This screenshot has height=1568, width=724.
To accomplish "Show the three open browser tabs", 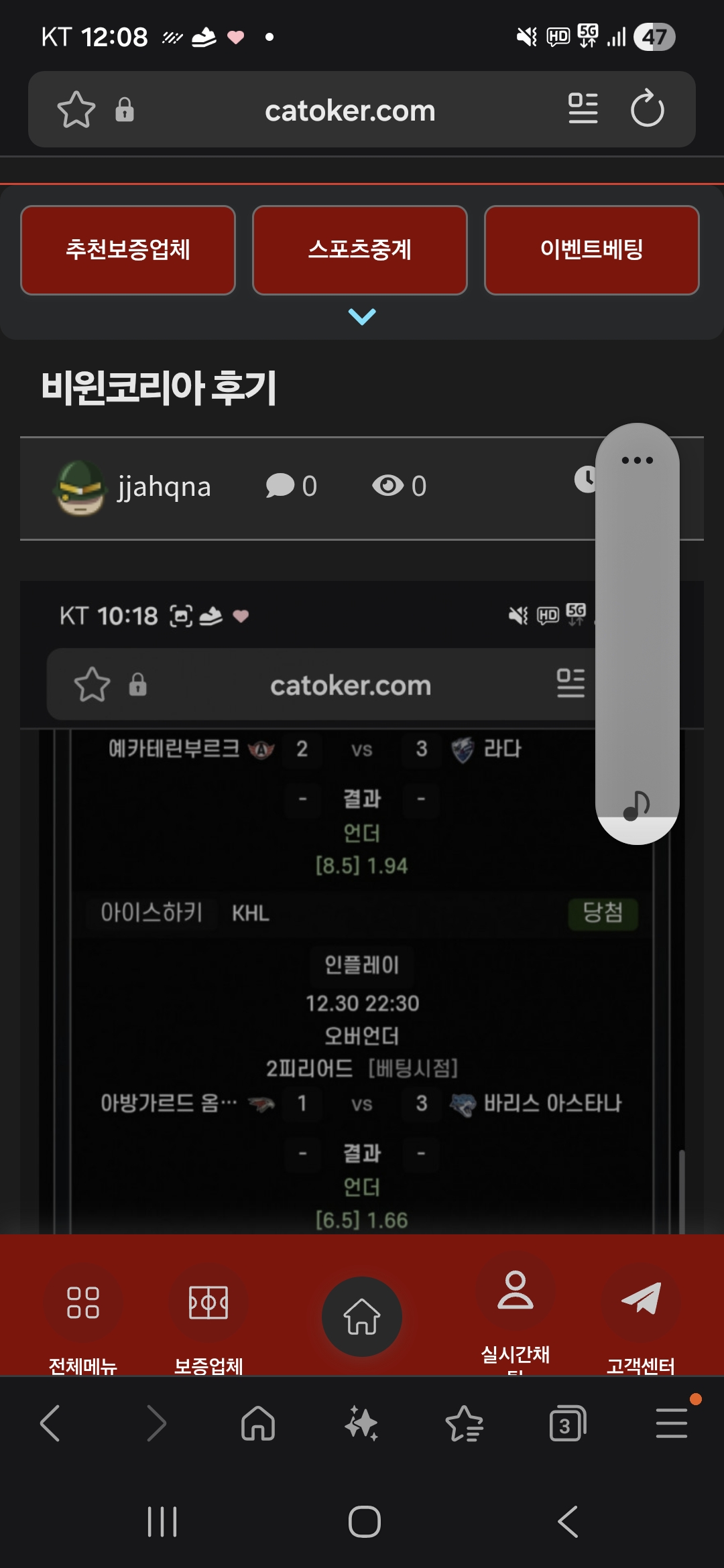I will (x=567, y=1423).
